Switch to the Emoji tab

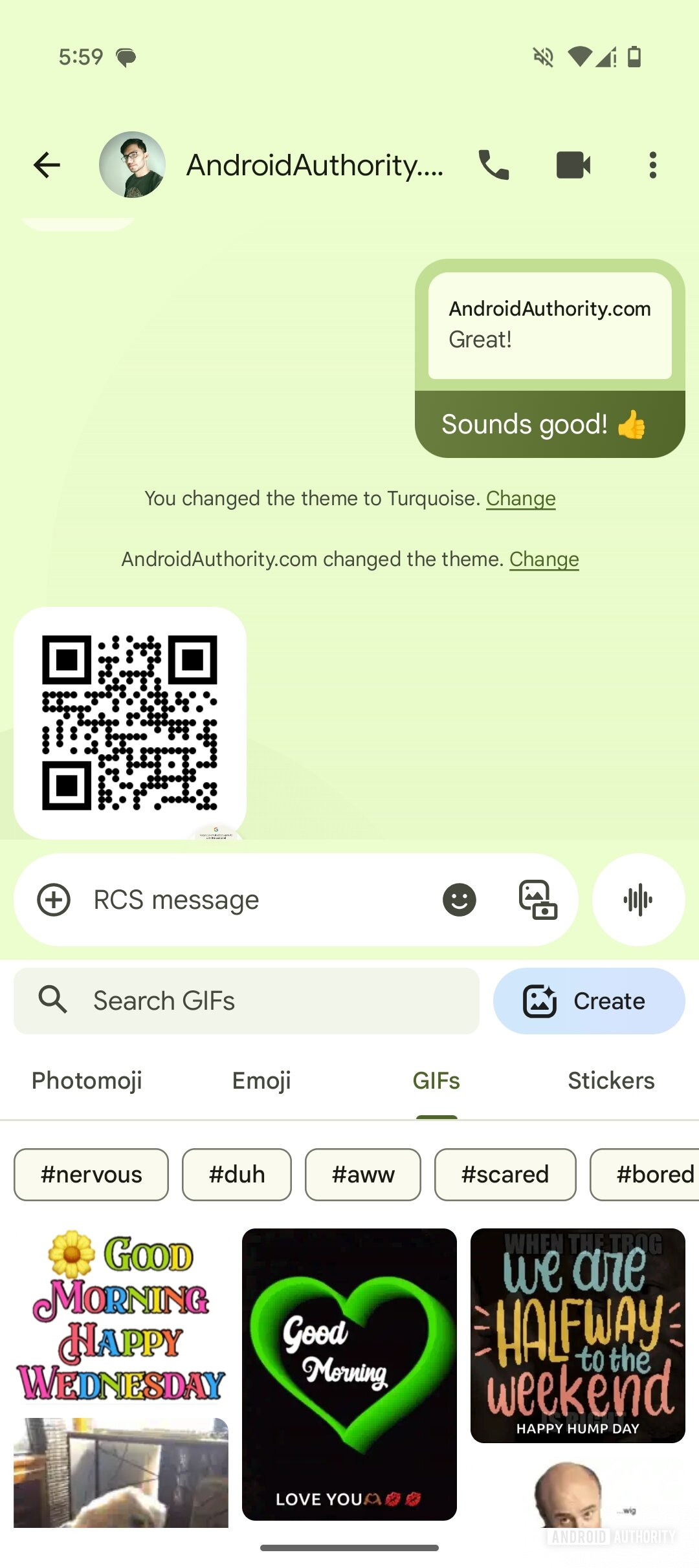(x=261, y=1081)
